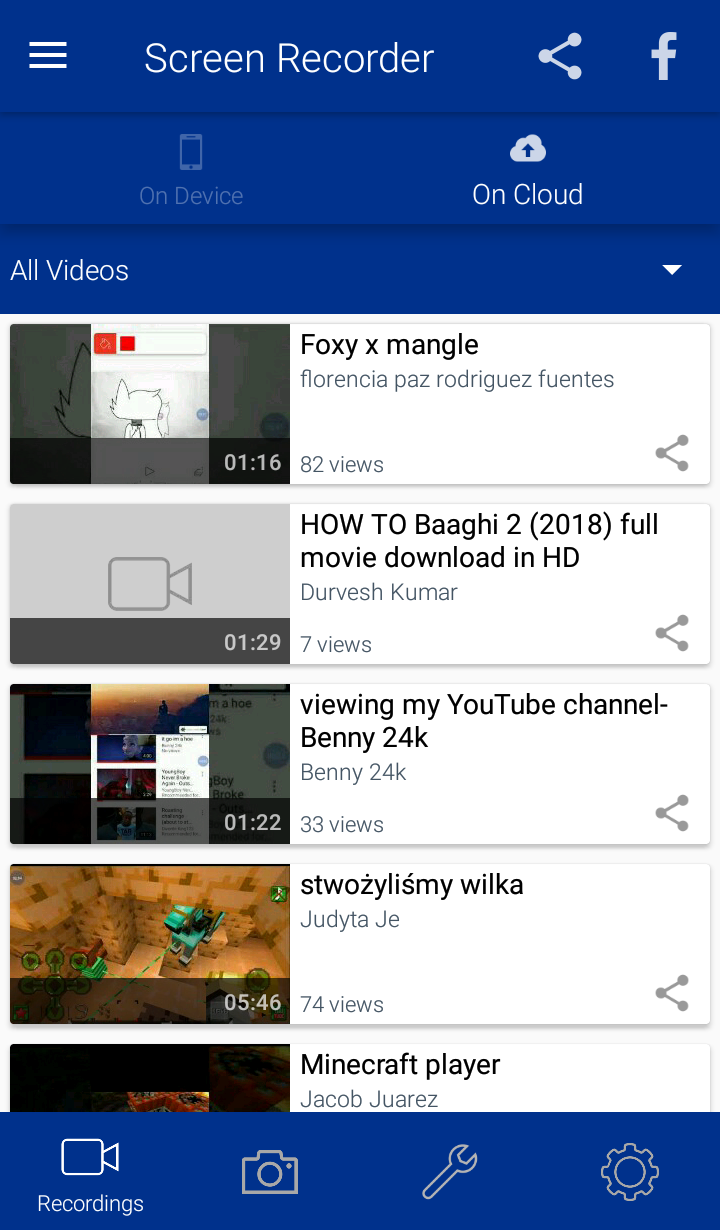This screenshot has width=720, height=1230.
Task: Open the navigation hamburger menu
Action: point(47,55)
